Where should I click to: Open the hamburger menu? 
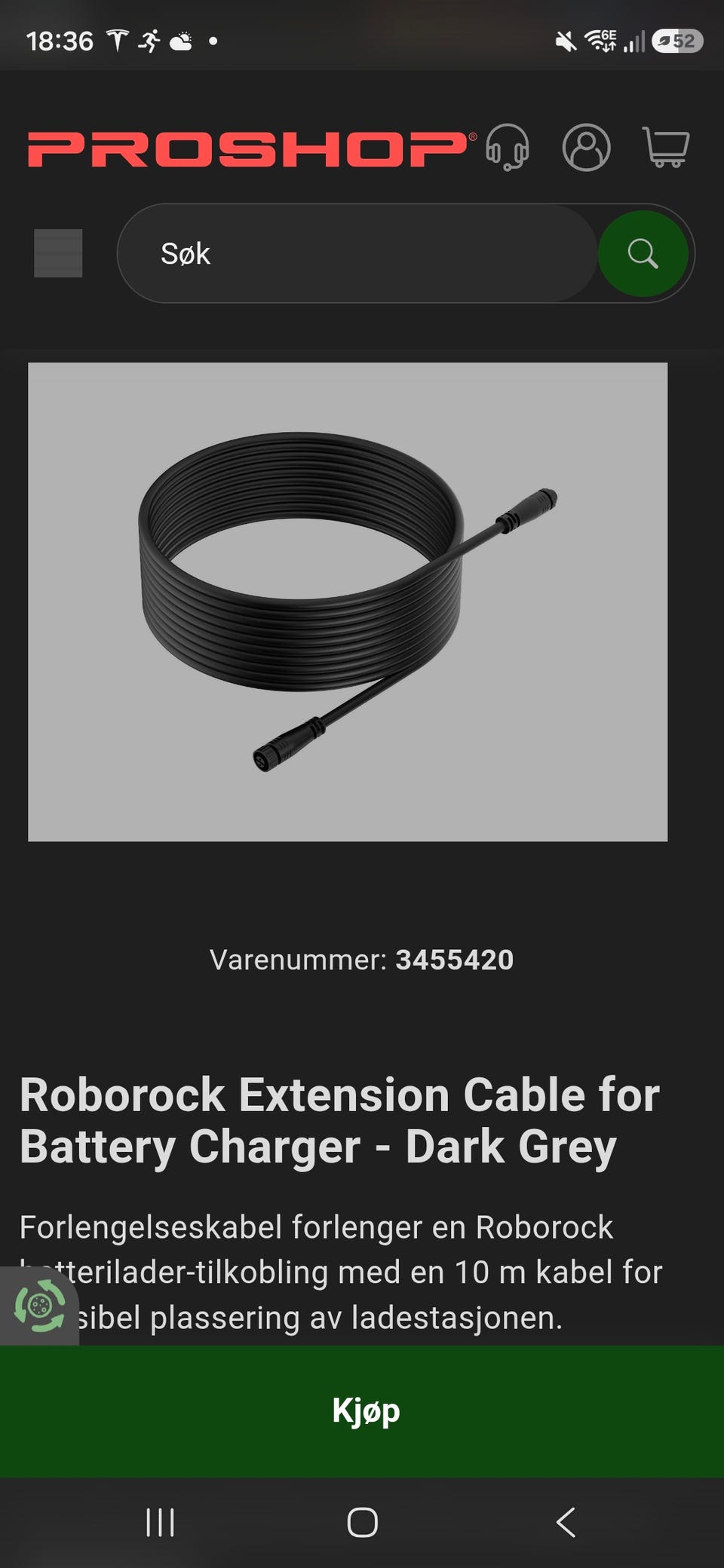tap(58, 253)
